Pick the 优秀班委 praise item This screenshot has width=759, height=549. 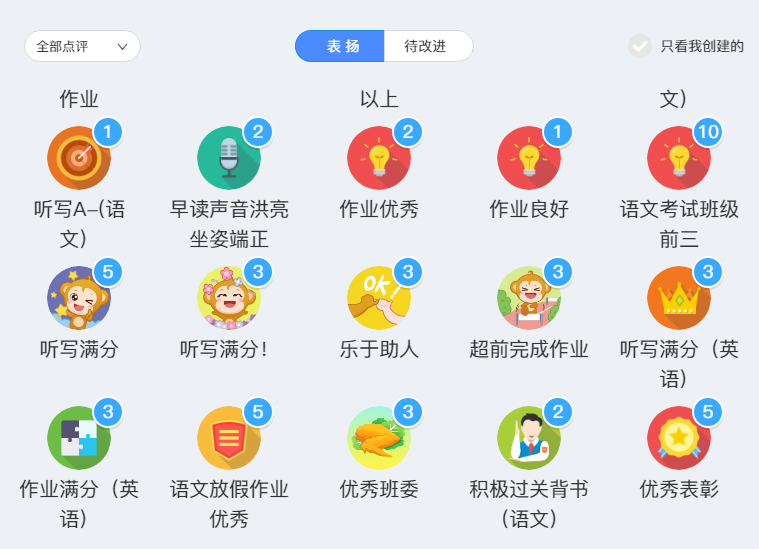[379, 439]
